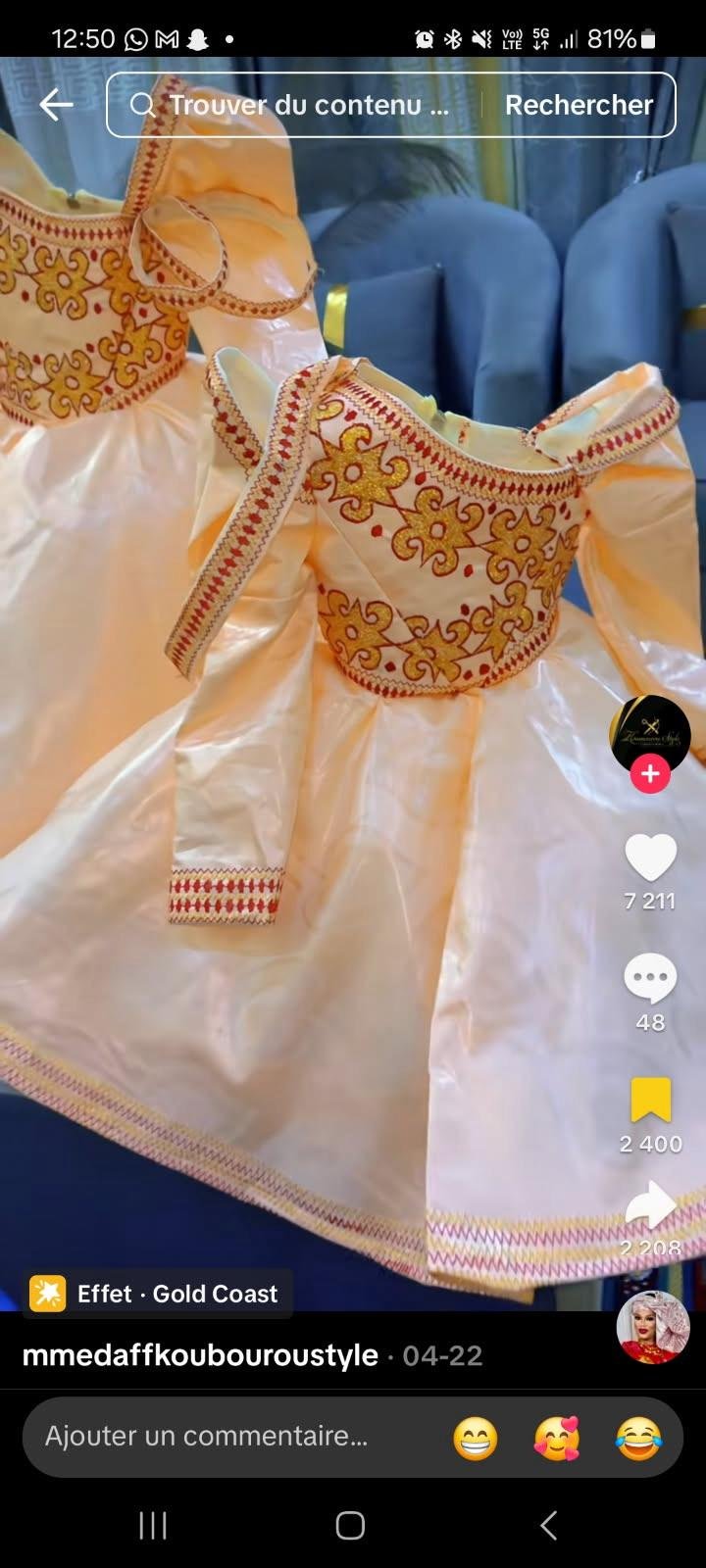Like this video with the heart icon

(650, 857)
